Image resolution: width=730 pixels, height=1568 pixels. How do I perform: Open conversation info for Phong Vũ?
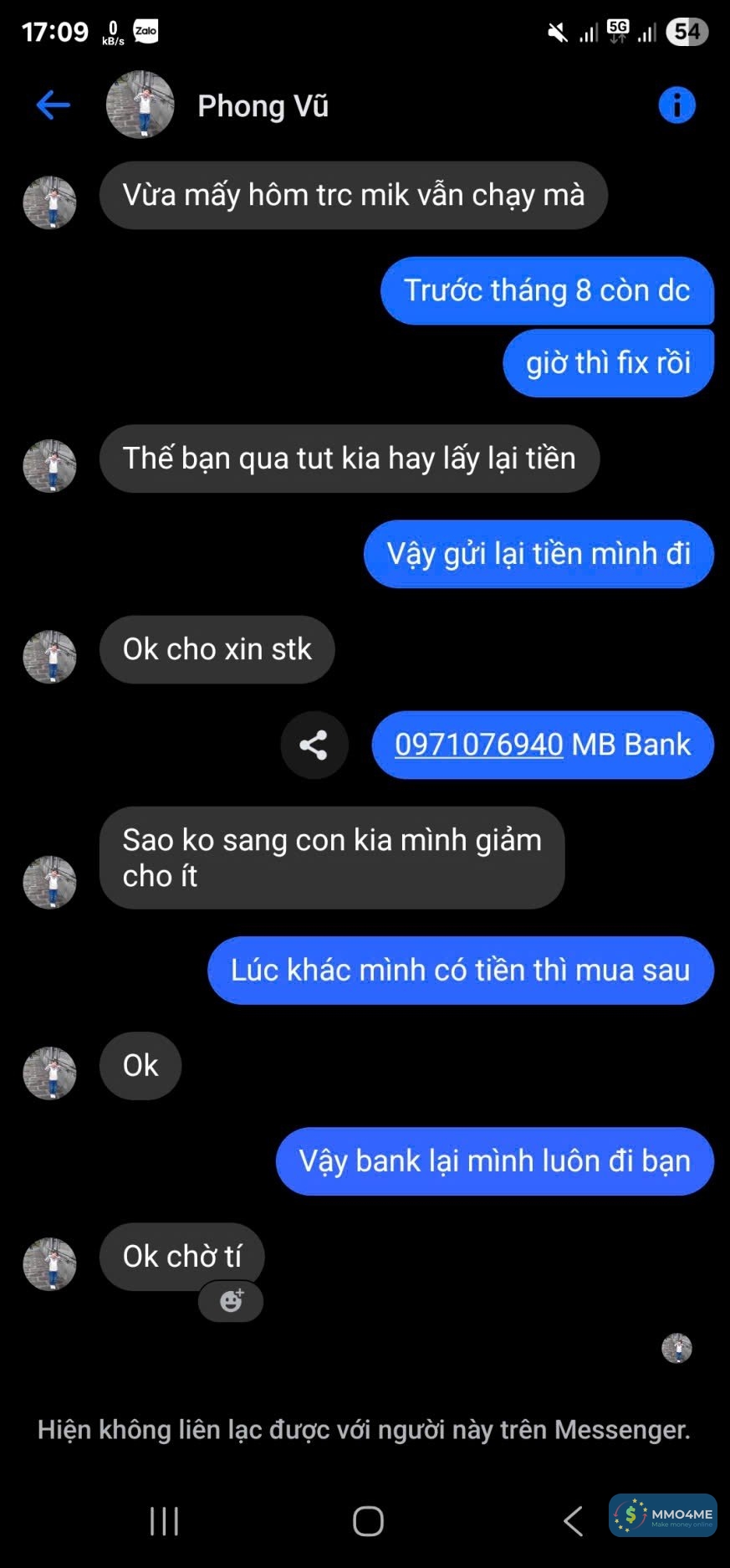pyautogui.click(x=676, y=105)
